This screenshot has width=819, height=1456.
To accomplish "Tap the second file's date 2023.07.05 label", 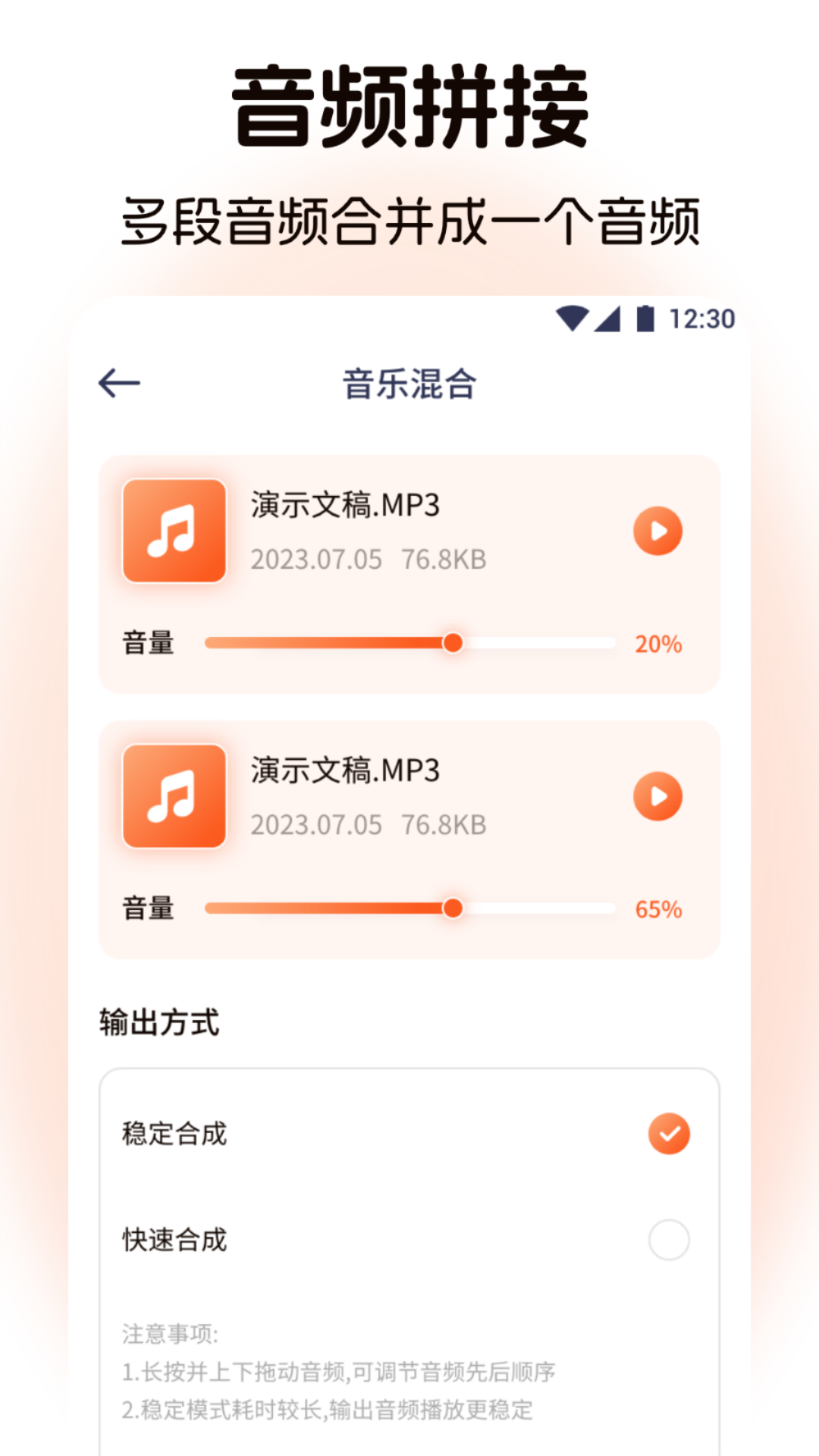I will point(318,824).
